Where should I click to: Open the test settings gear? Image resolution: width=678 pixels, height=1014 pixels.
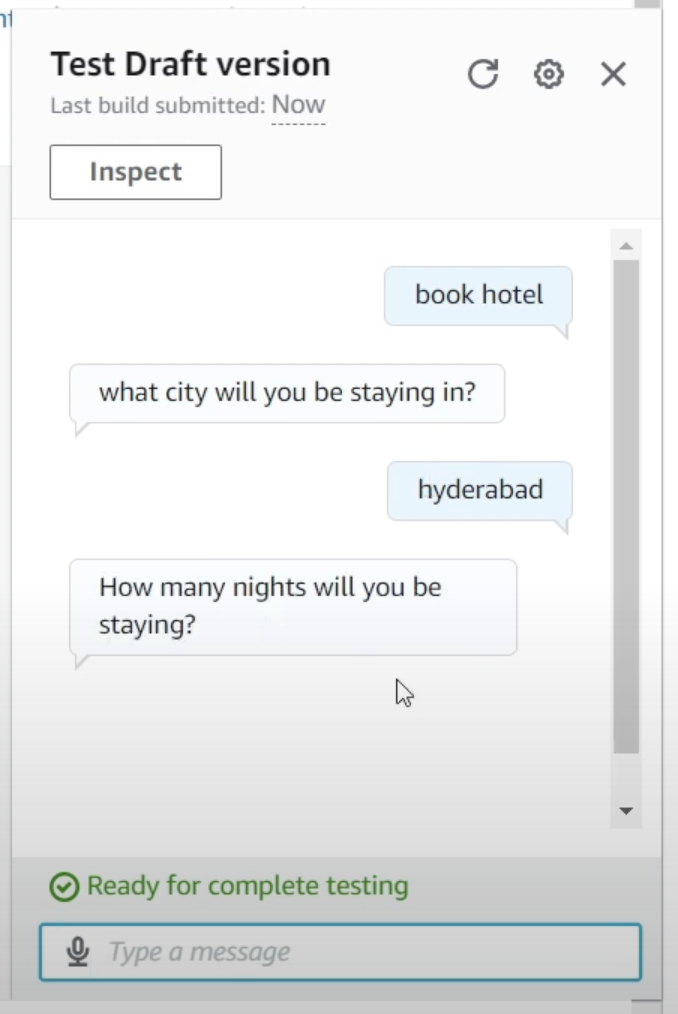click(548, 74)
